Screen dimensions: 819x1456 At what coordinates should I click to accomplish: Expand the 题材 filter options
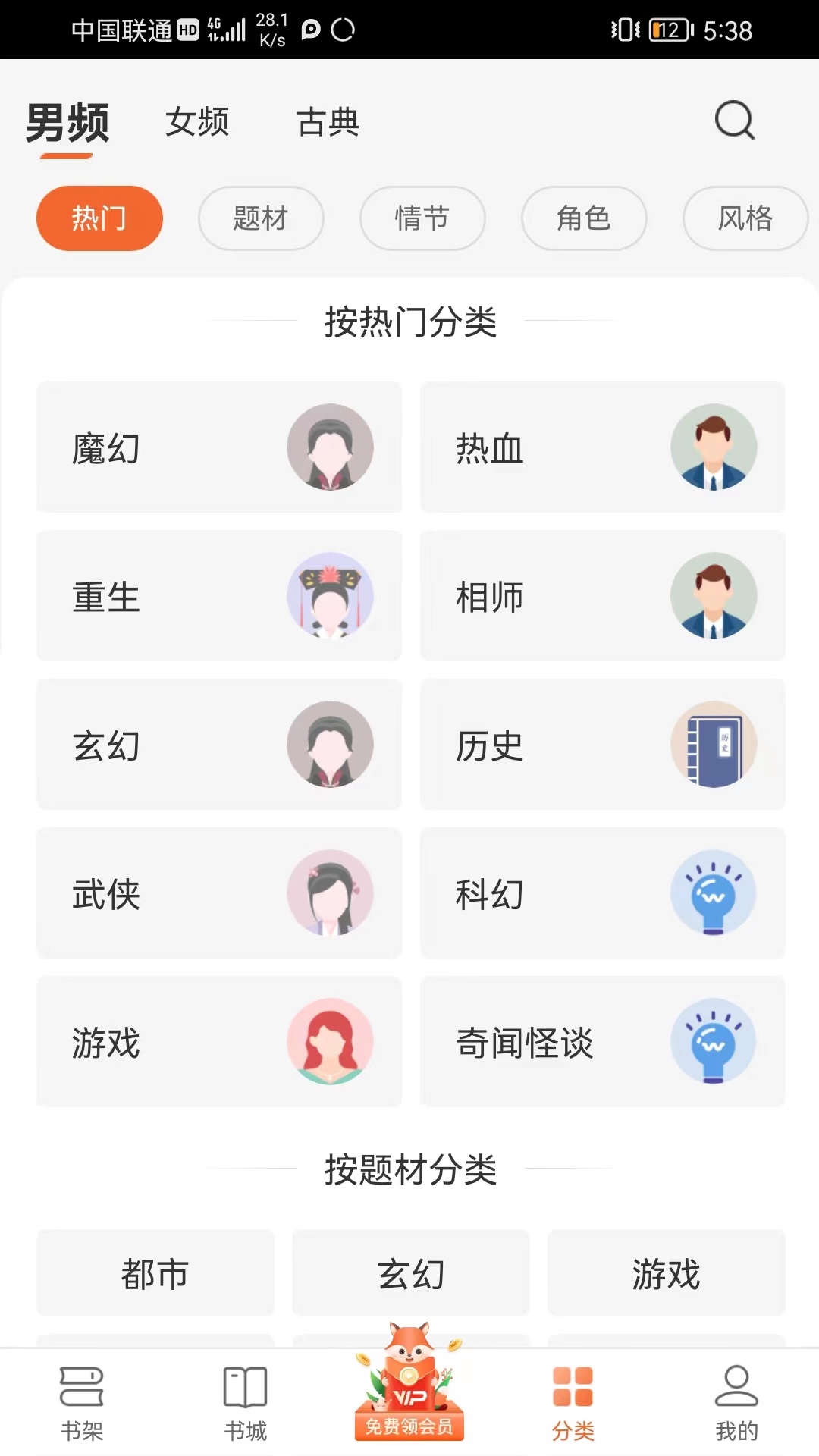click(x=261, y=218)
